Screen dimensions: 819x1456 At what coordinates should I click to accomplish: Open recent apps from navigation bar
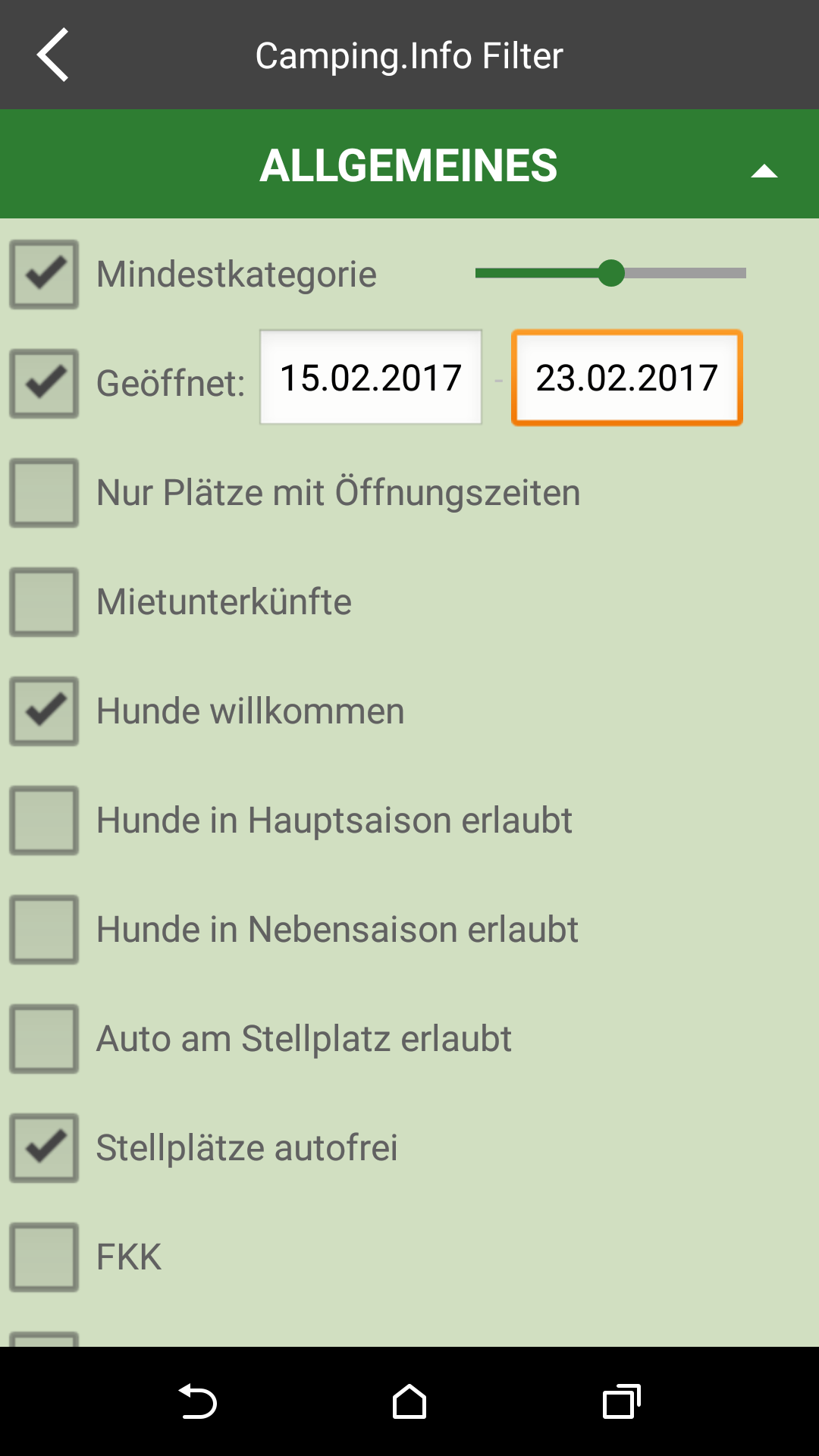tap(622, 1401)
